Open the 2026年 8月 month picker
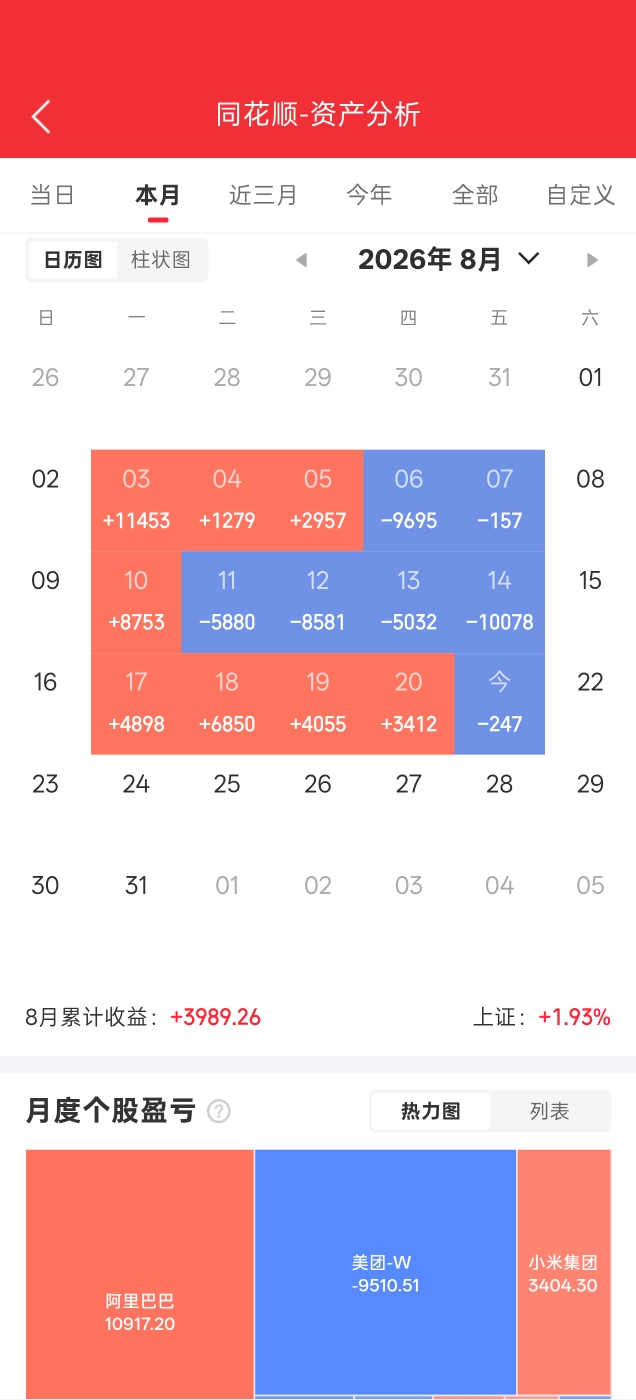Image resolution: width=636 pixels, height=1400 pixels. [449, 260]
